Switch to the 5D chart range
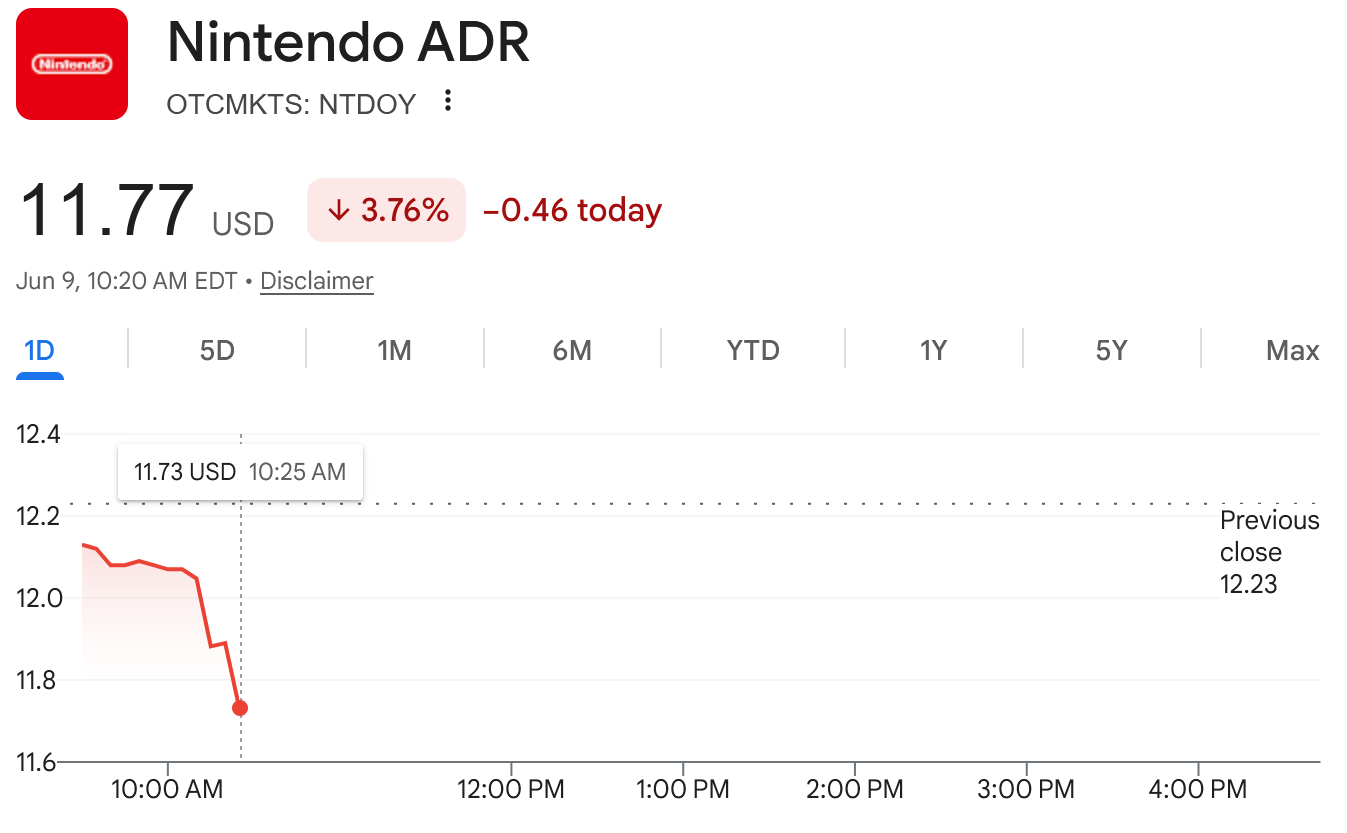The width and height of the screenshot is (1347, 833). pos(217,351)
